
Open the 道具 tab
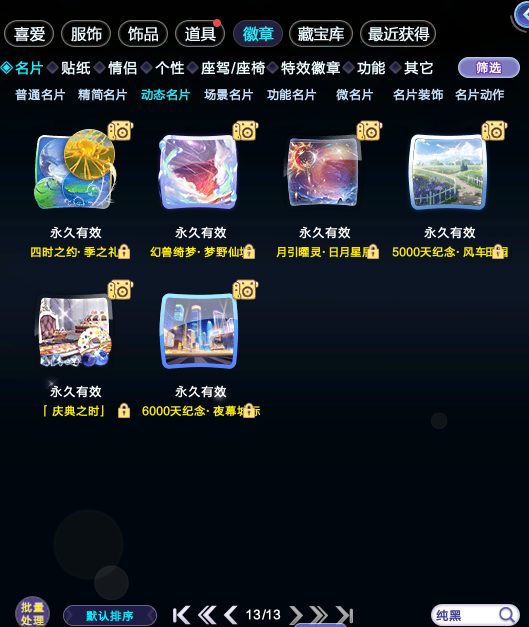coord(200,34)
